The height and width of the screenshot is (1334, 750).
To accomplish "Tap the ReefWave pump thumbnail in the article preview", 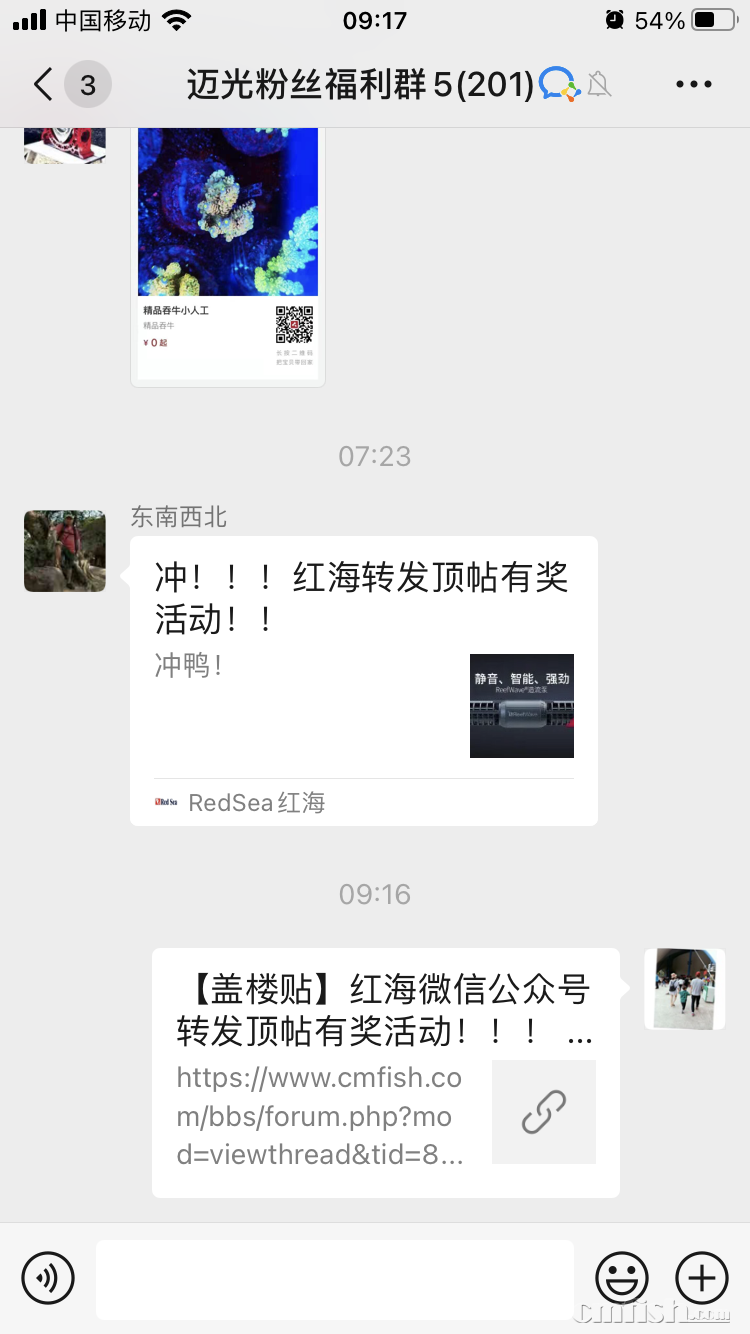I will tap(521, 705).
